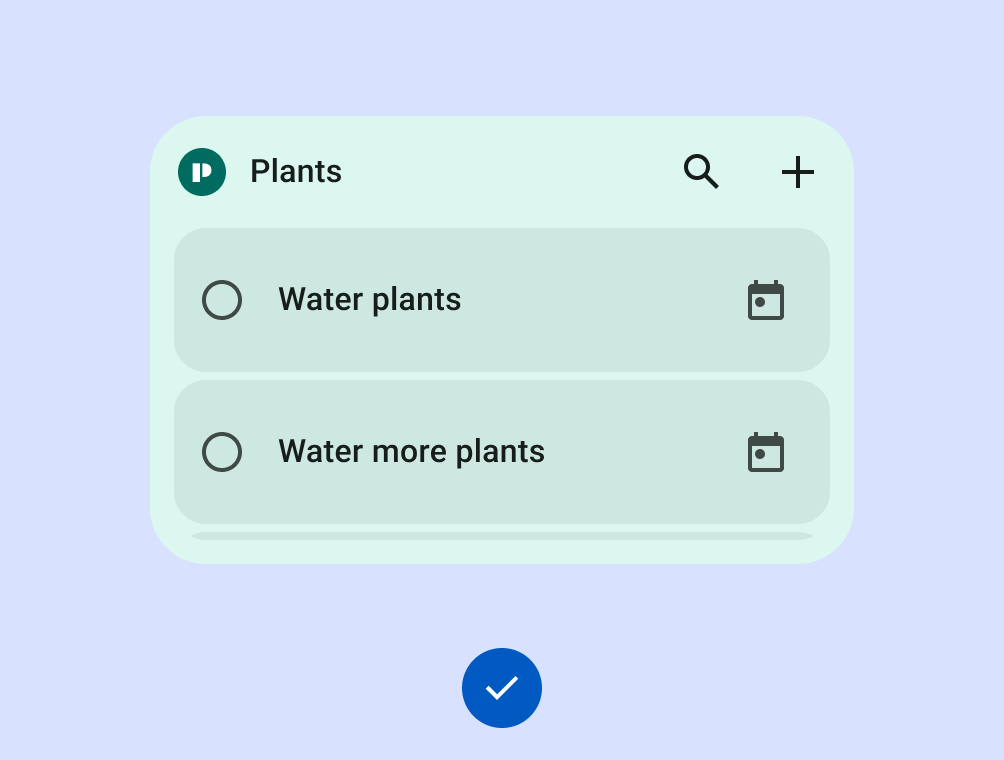Check off Water more plants

222,452
